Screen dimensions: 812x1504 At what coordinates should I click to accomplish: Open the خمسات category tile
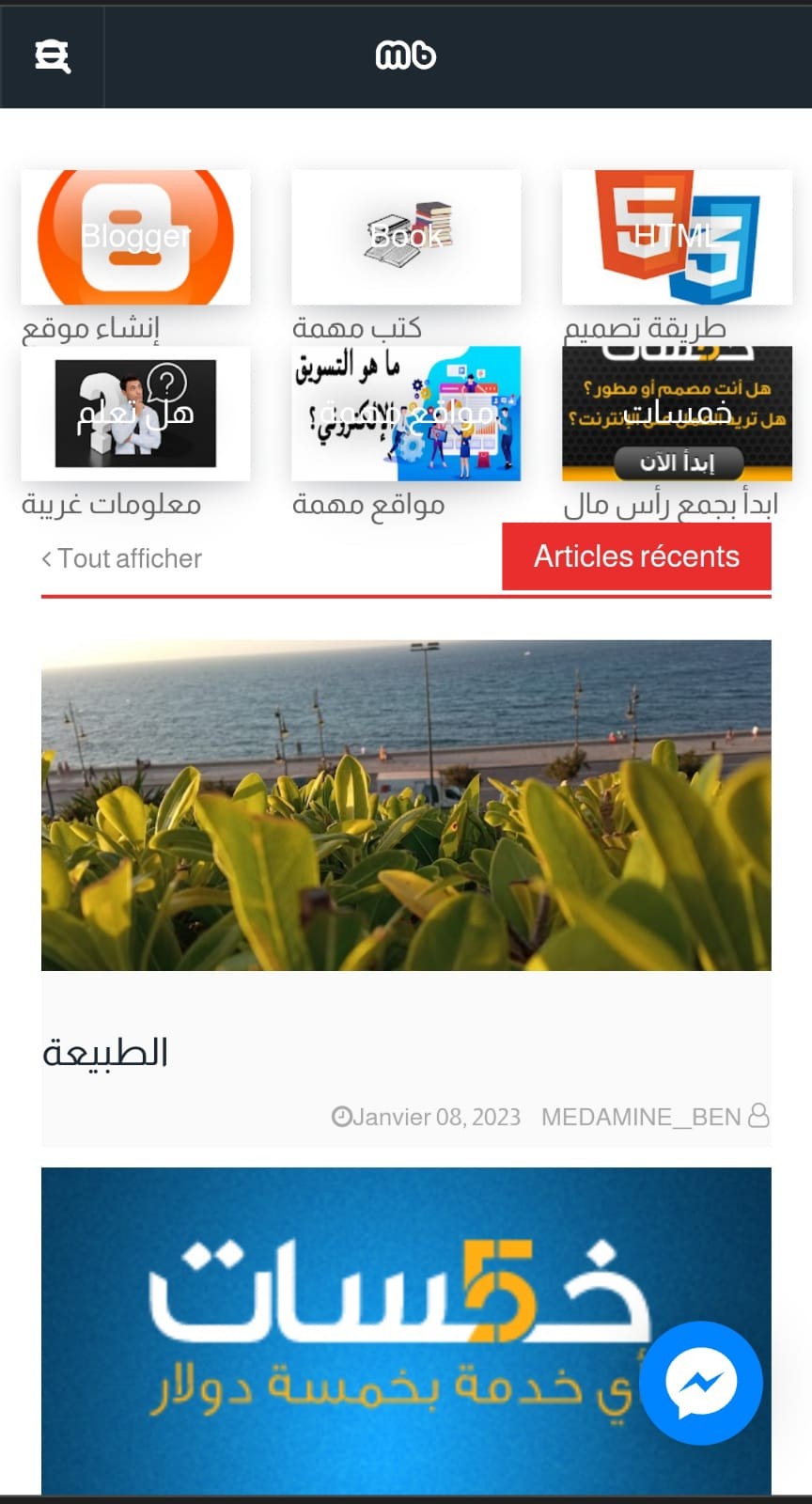(x=677, y=414)
